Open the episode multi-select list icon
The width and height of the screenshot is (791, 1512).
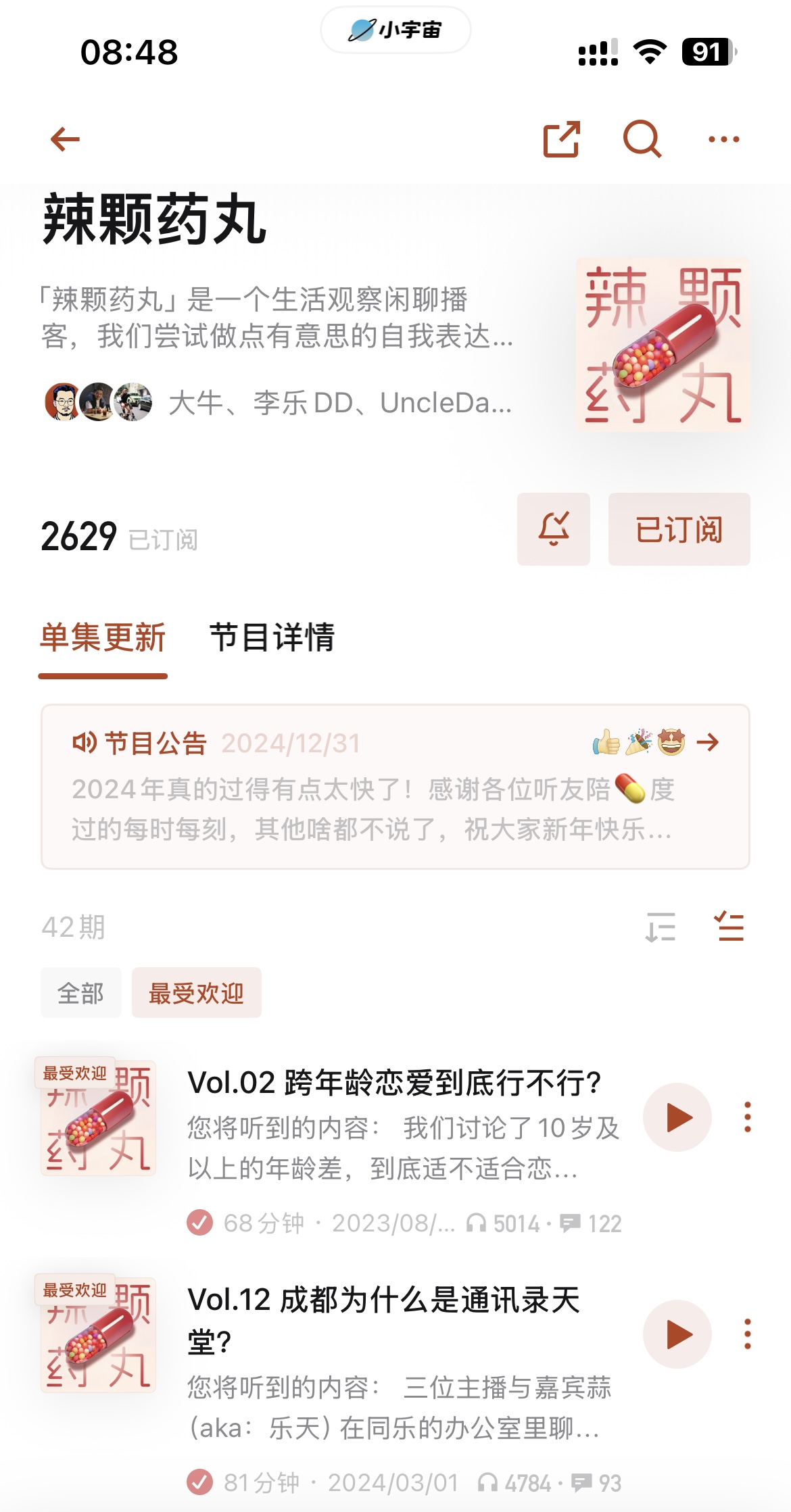(729, 927)
